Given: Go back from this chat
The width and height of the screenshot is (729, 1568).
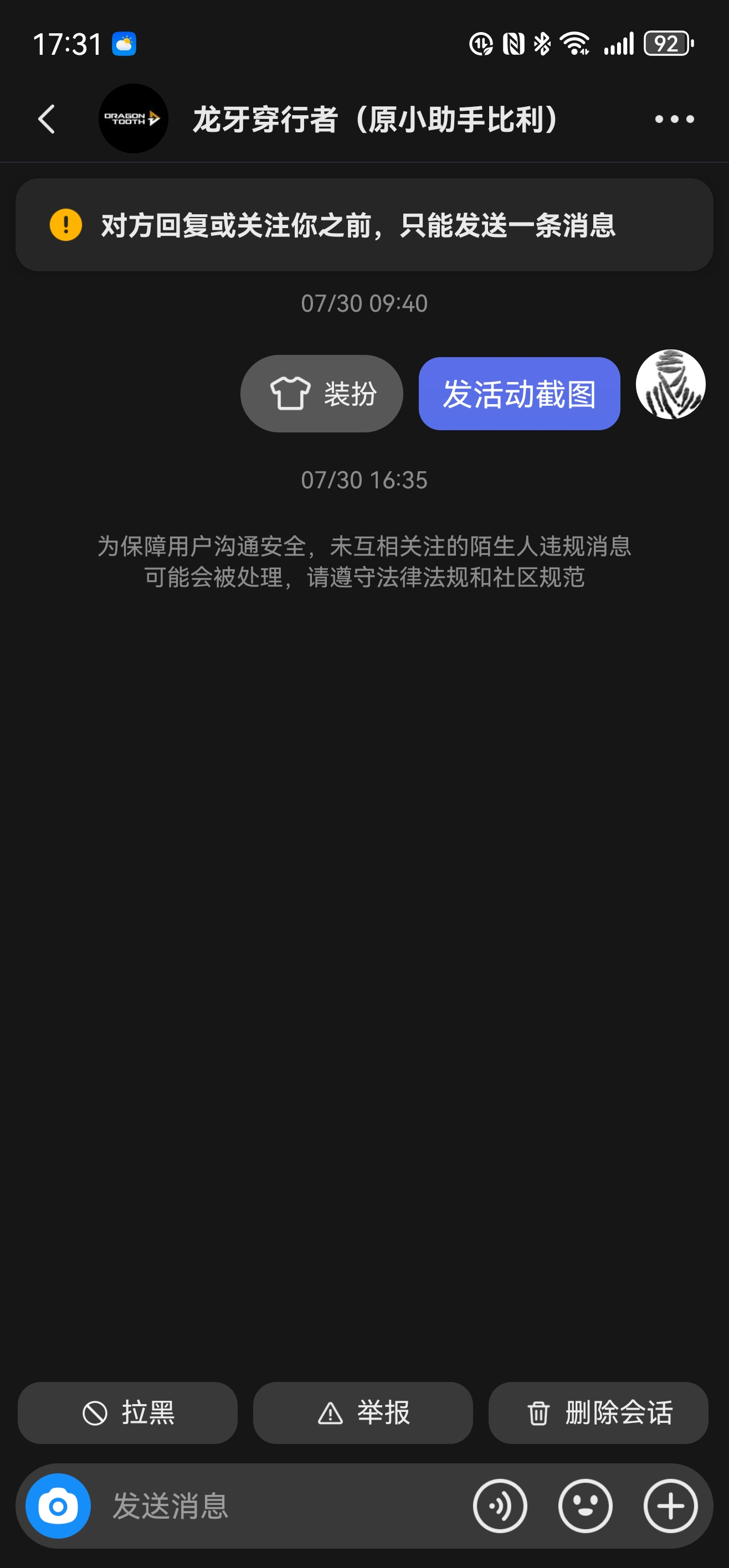Looking at the screenshot, I should point(47,118).
